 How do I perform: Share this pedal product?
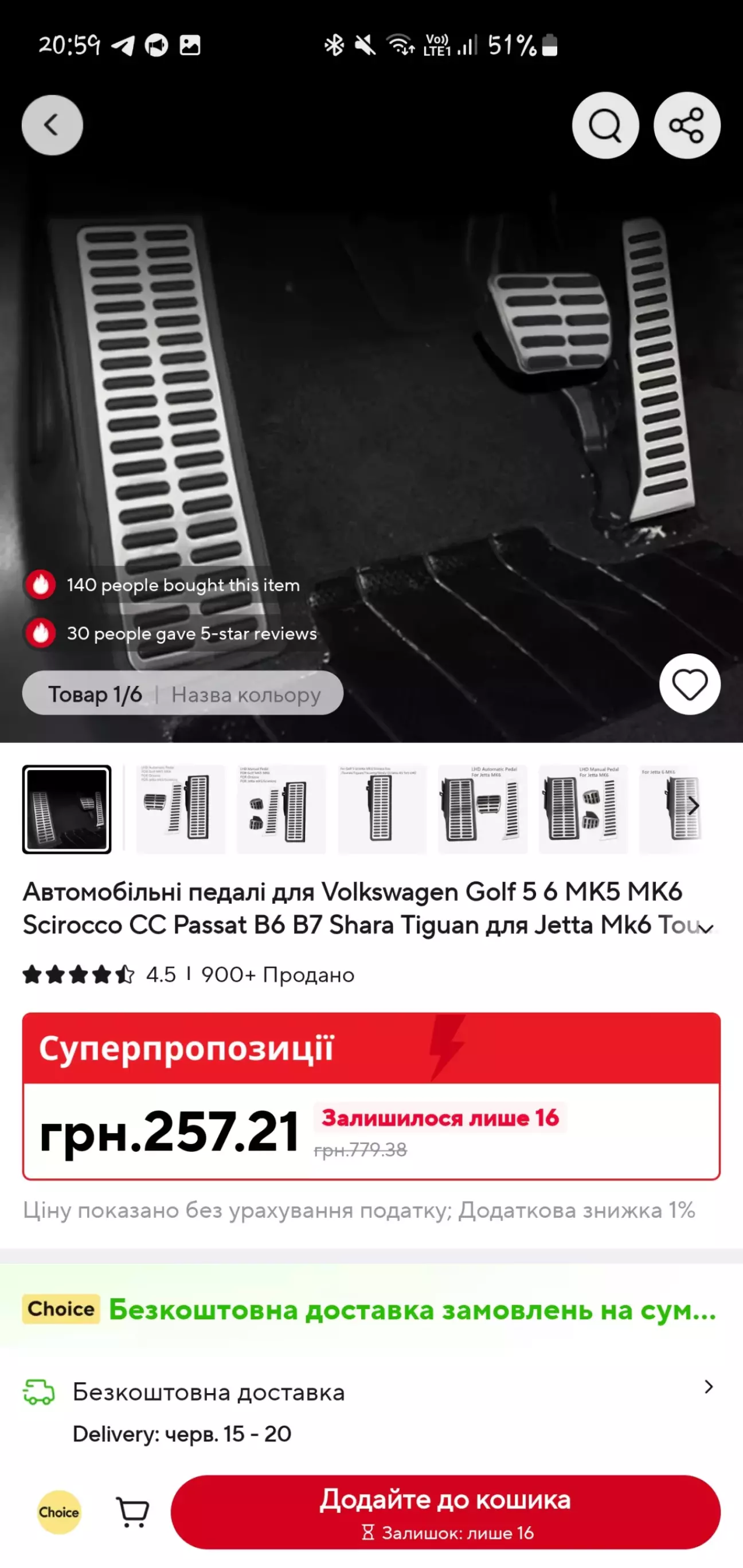pos(687,126)
